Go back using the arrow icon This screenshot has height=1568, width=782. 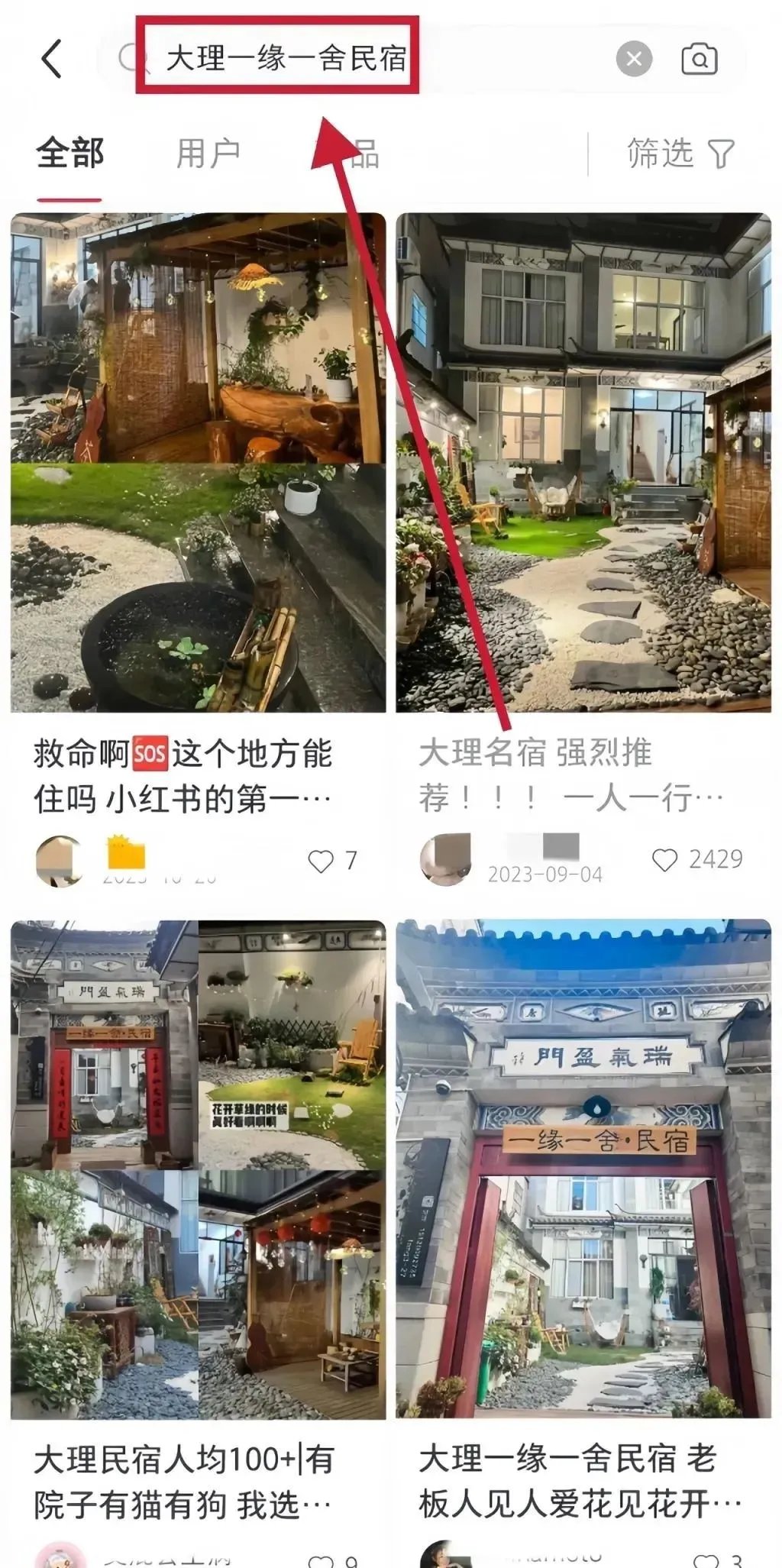(x=52, y=59)
